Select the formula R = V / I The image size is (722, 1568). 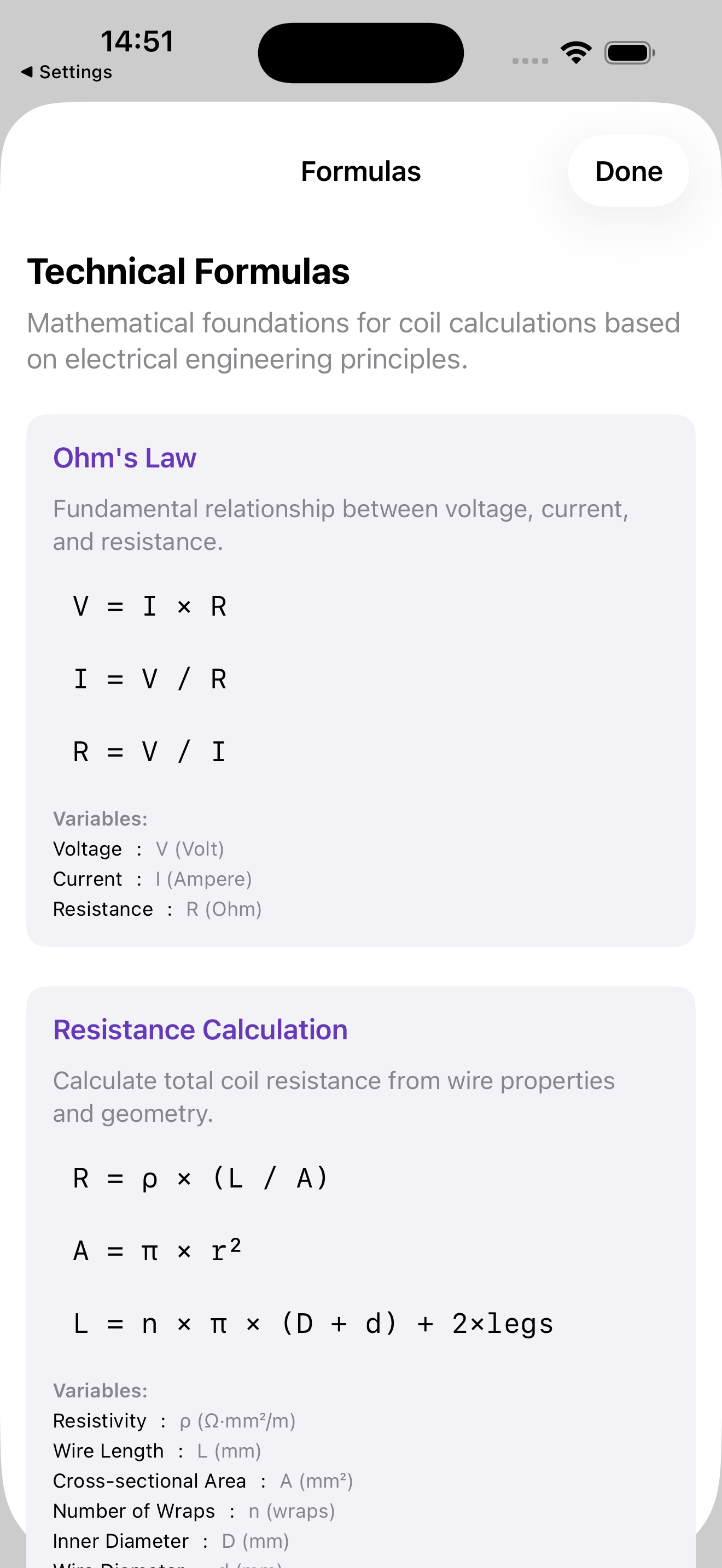point(149,751)
